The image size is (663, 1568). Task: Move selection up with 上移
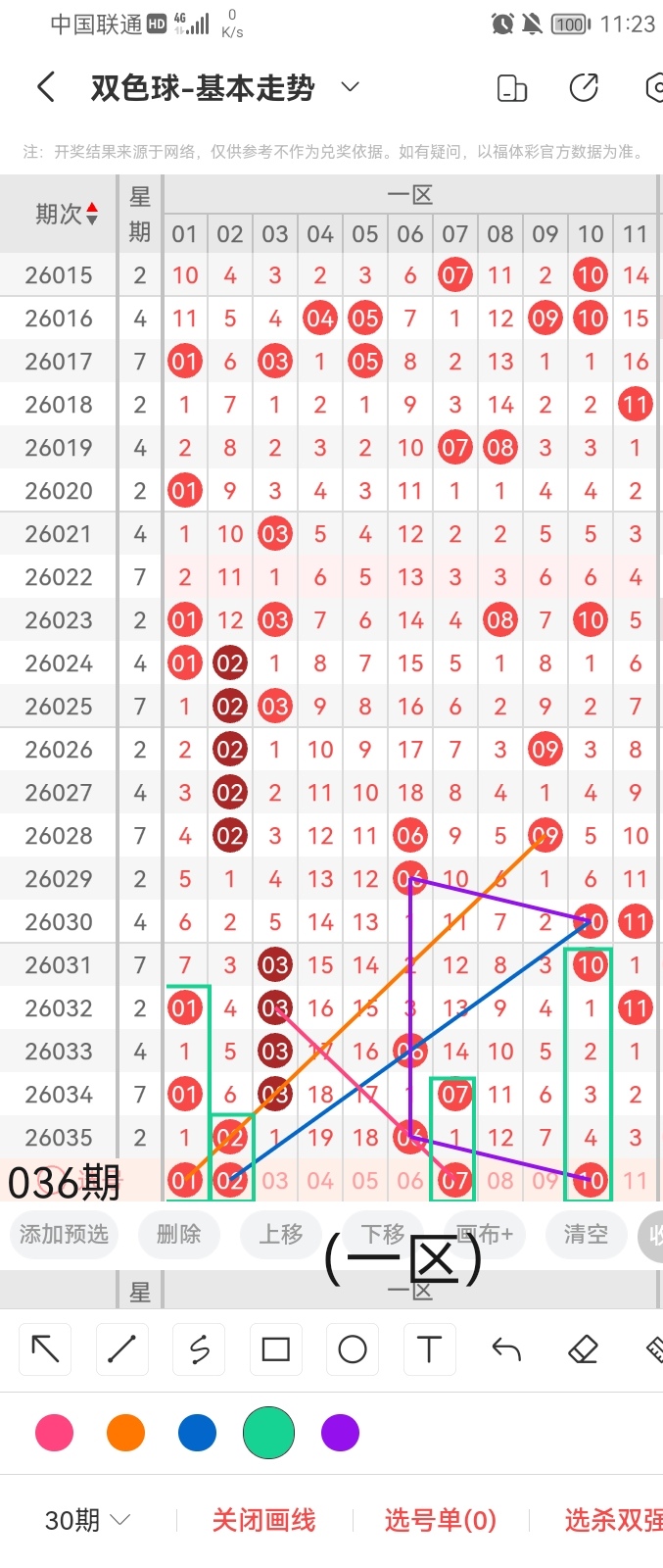coord(281,1234)
